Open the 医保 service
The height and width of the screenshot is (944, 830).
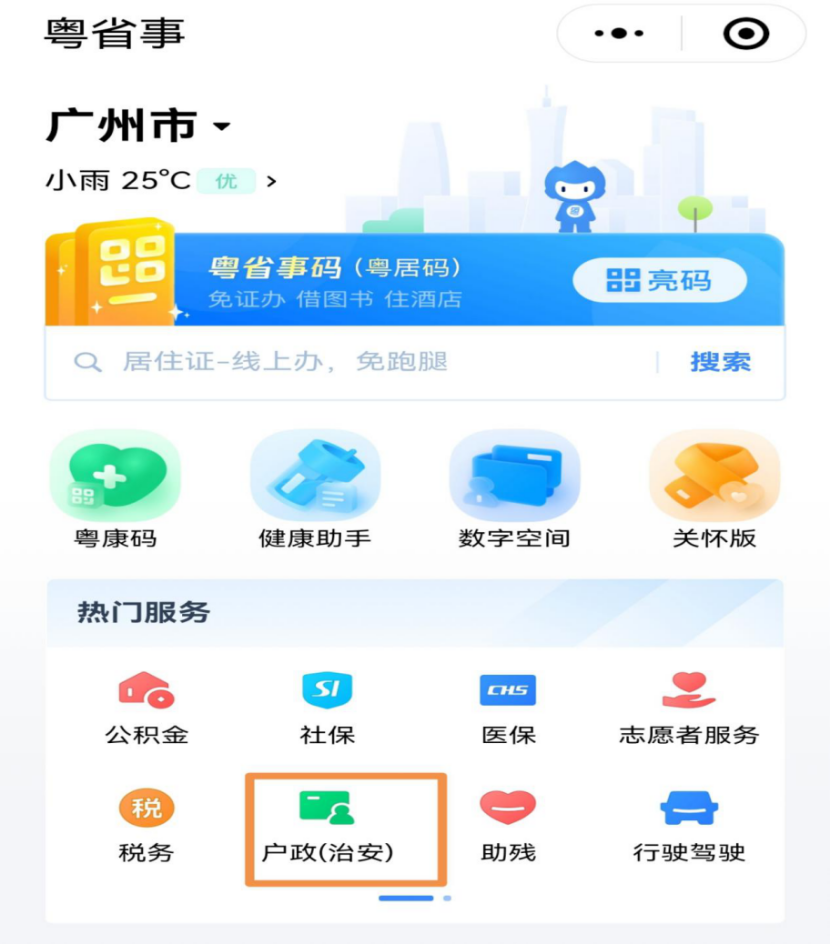[x=508, y=708]
